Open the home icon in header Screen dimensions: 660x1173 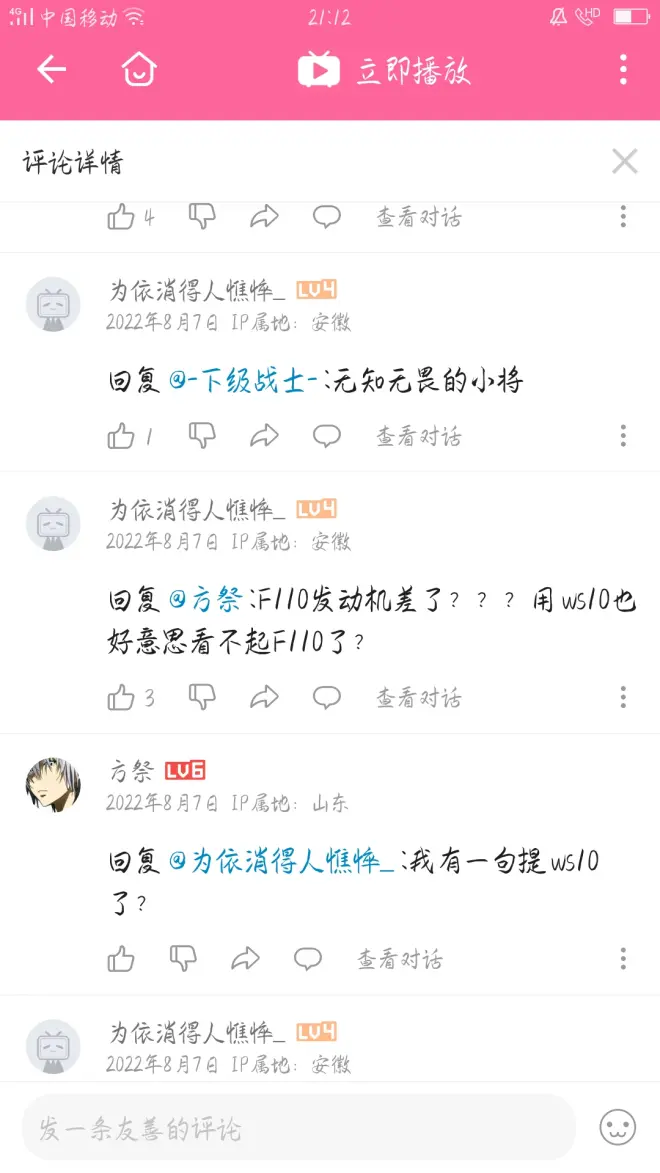click(139, 69)
